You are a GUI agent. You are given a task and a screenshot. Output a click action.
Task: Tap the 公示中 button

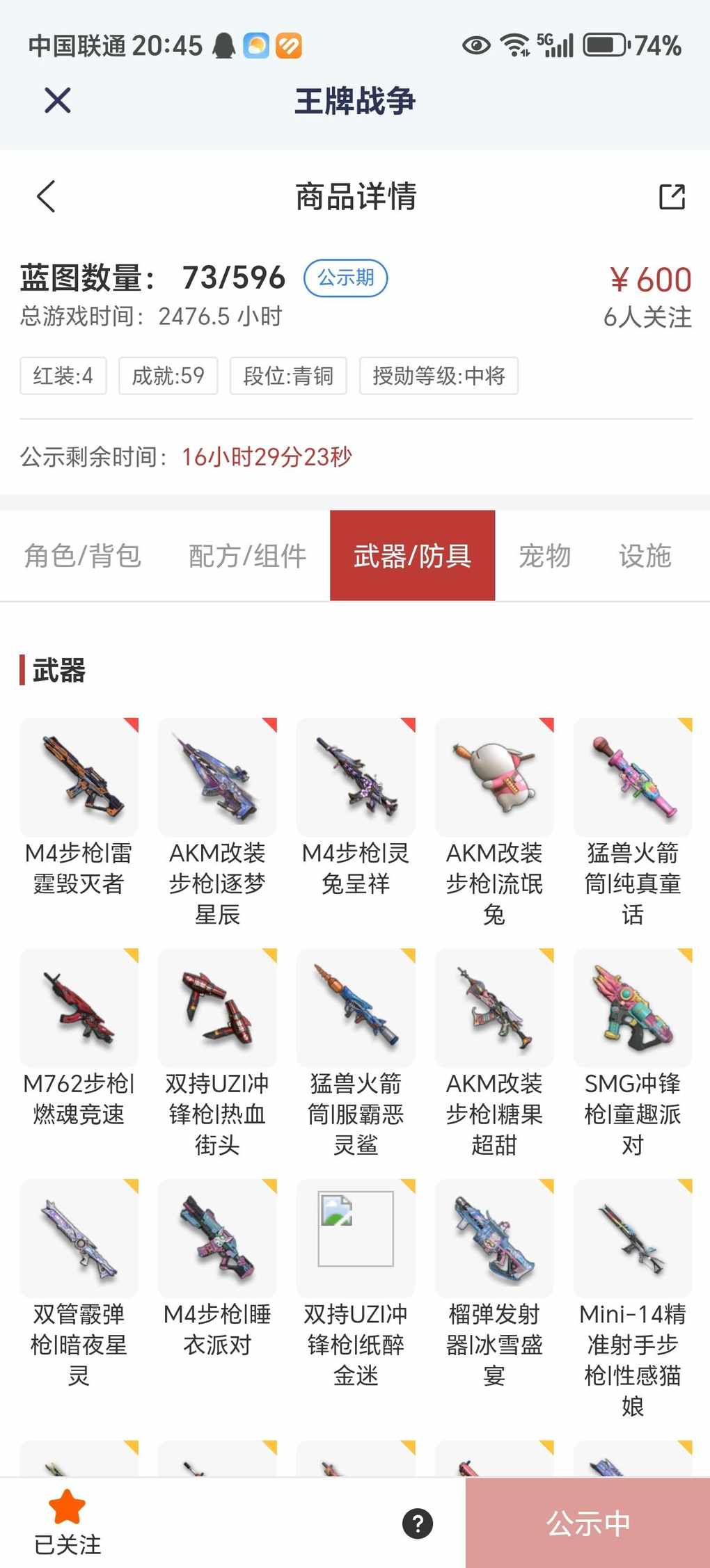[587, 1523]
